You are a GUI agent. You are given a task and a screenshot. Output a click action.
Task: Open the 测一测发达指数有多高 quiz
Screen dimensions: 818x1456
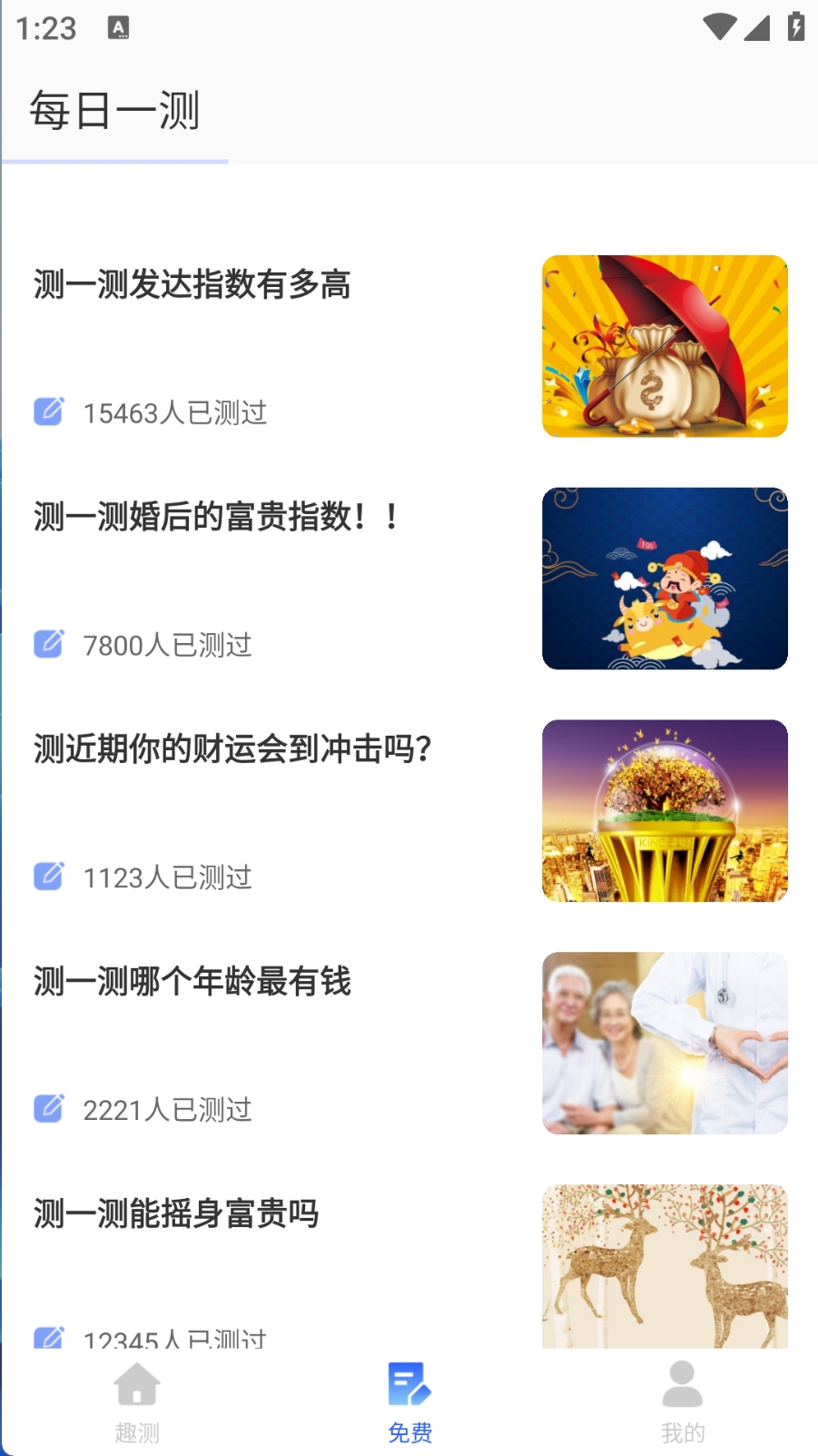192,285
